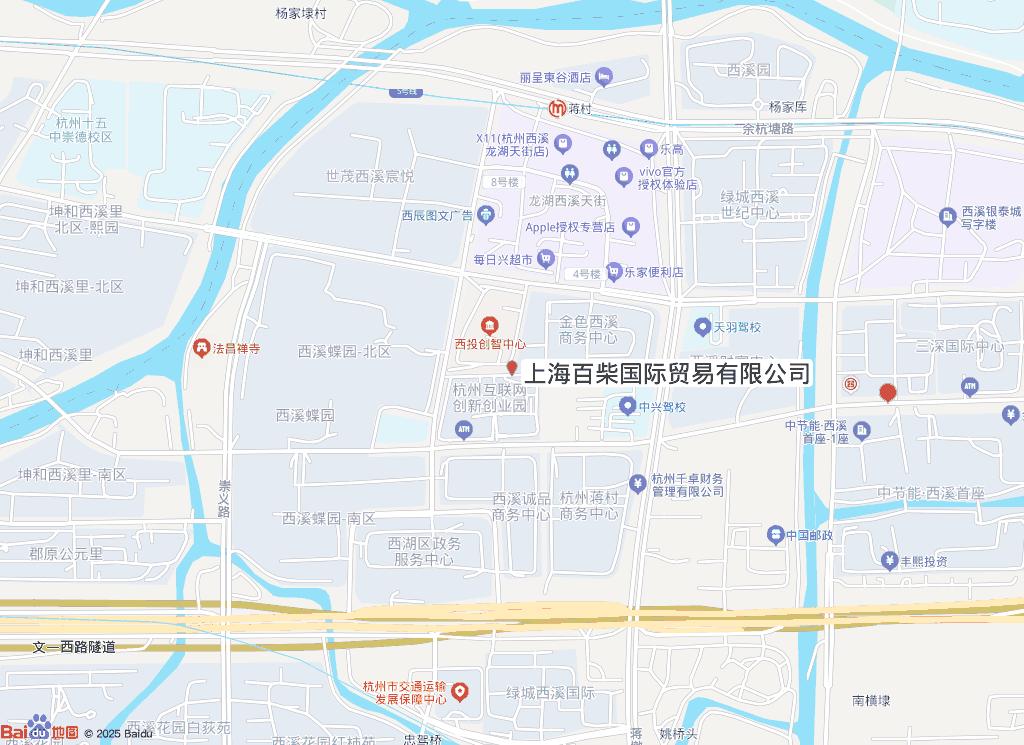Tap the 西投创智中心 point of interest
The image size is (1024, 745).
coord(490,326)
